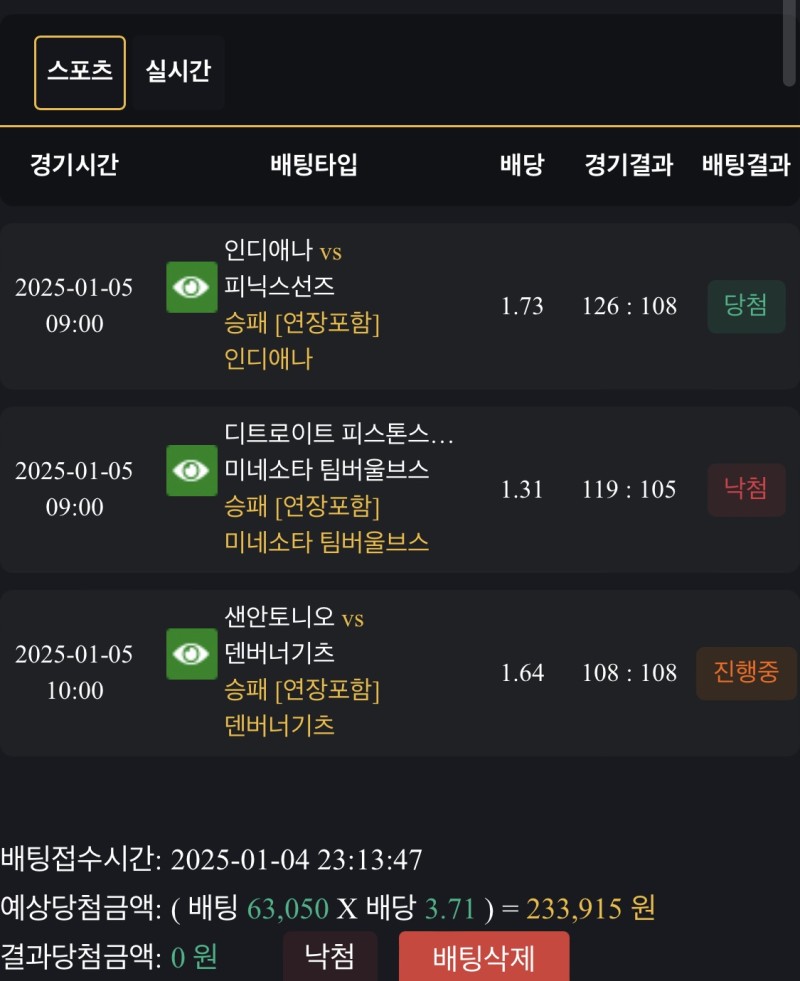Image resolution: width=800 pixels, height=981 pixels.
Task: Tap the eye icon for 샌안토니오 match
Action: click(x=192, y=654)
